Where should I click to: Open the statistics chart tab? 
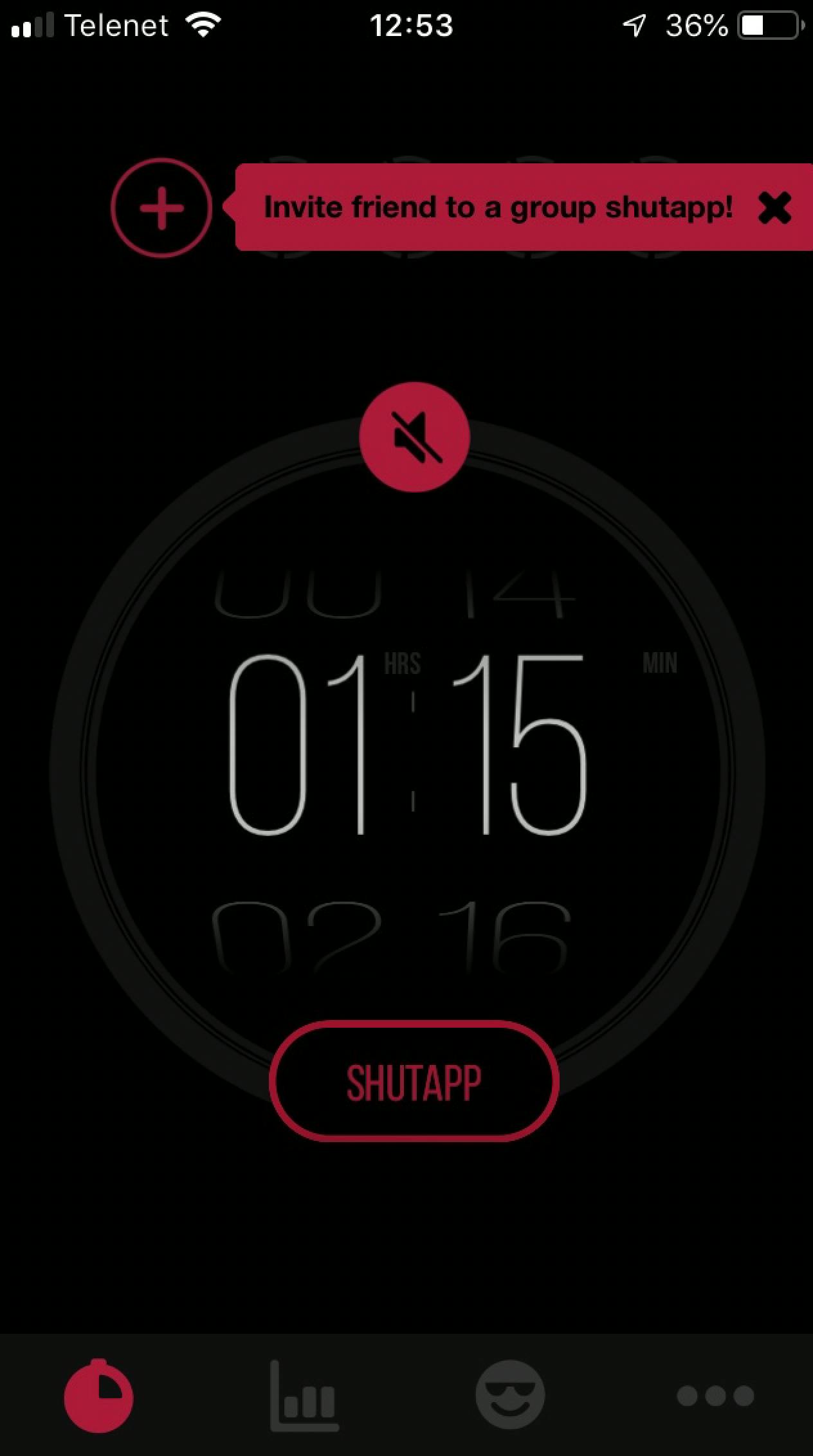point(304,1396)
